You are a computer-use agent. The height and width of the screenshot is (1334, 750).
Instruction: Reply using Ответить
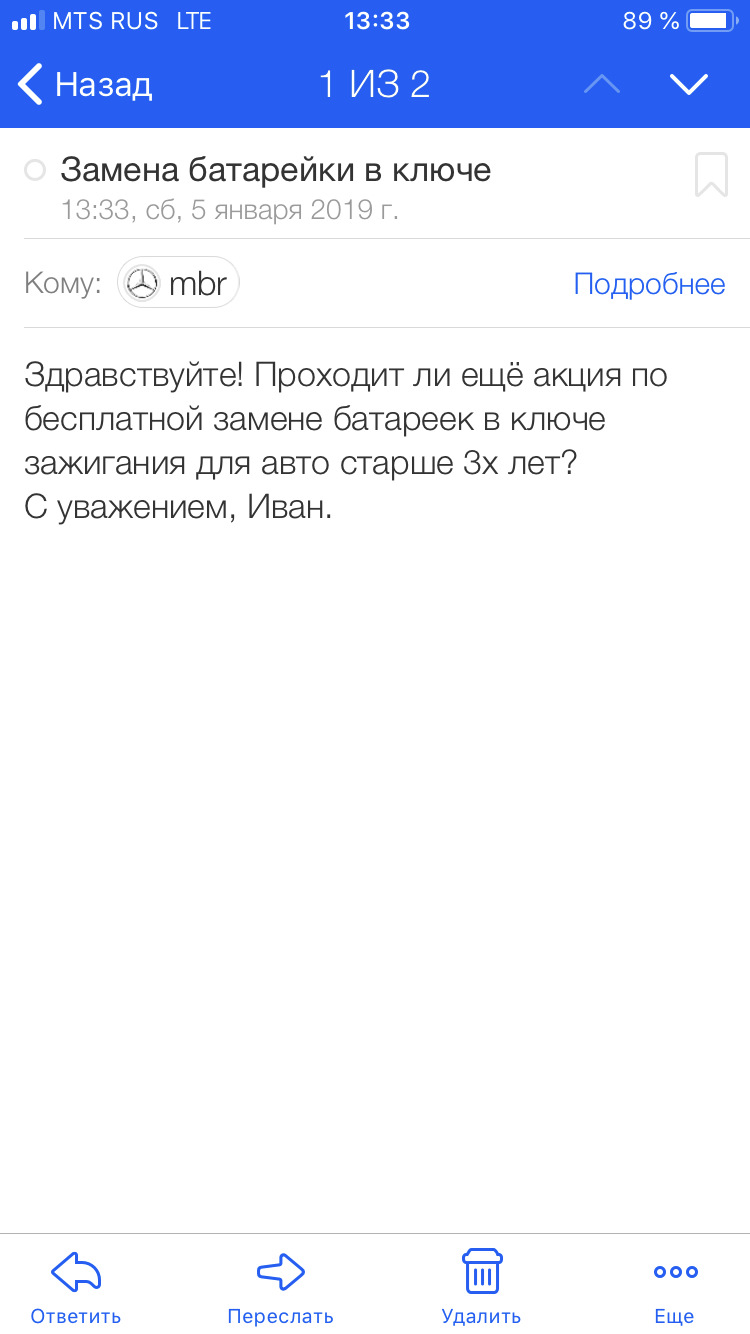coord(76,1286)
